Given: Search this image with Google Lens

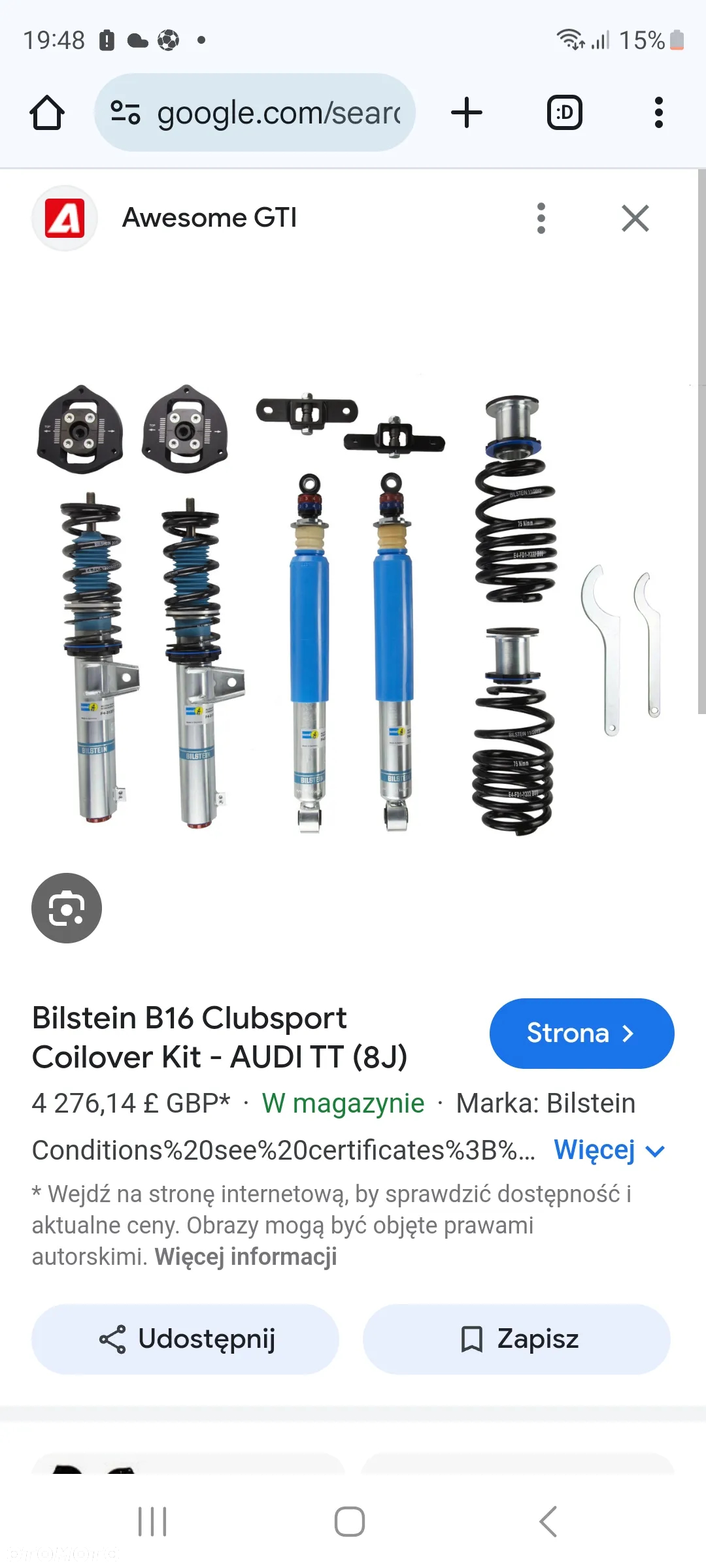Looking at the screenshot, I should click(x=67, y=908).
